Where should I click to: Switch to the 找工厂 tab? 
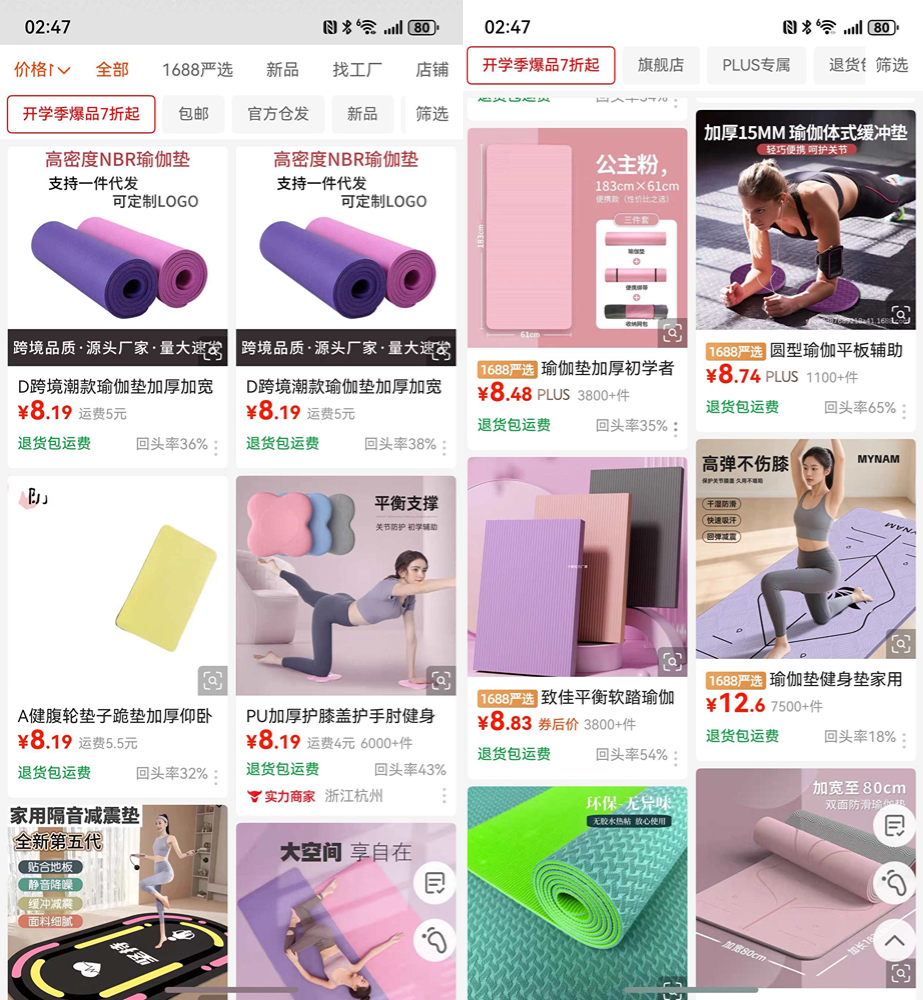(x=357, y=69)
